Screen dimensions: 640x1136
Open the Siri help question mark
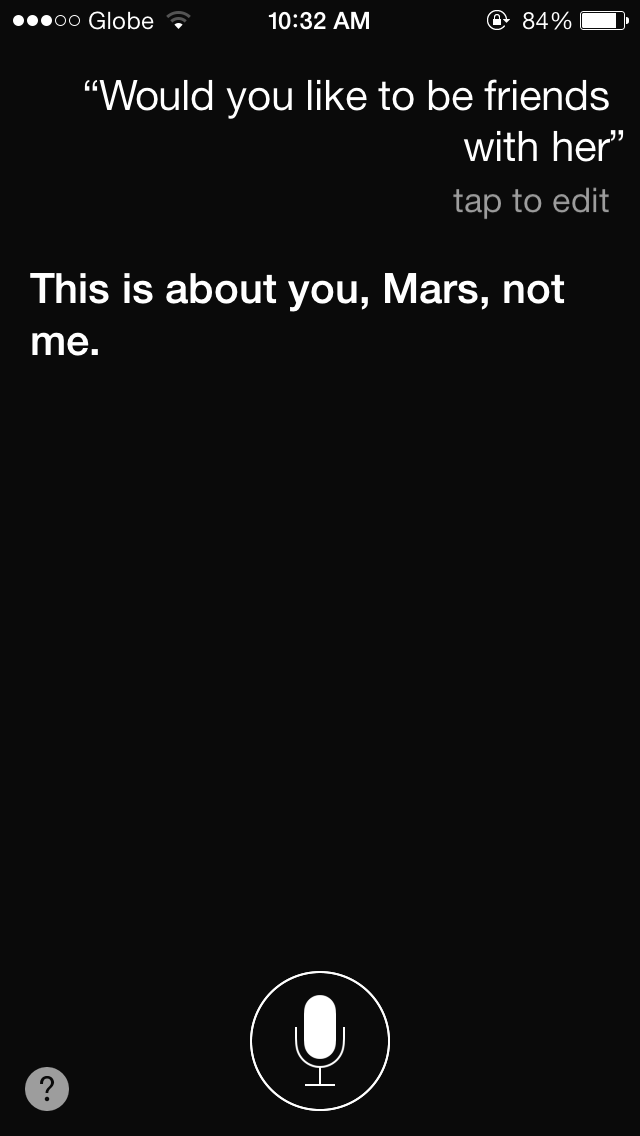47,1088
